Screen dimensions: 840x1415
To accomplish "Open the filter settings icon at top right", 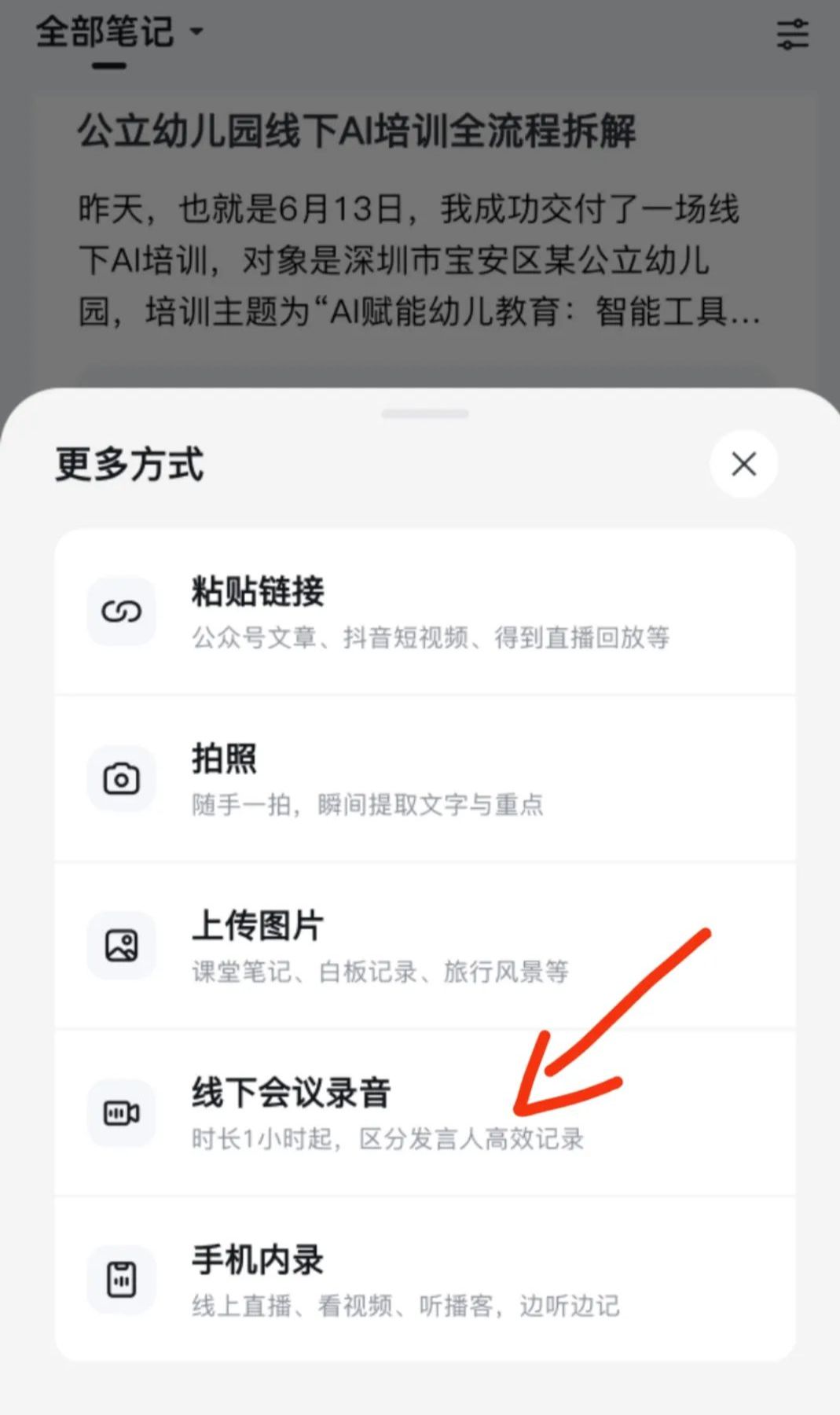I will pos(793,35).
